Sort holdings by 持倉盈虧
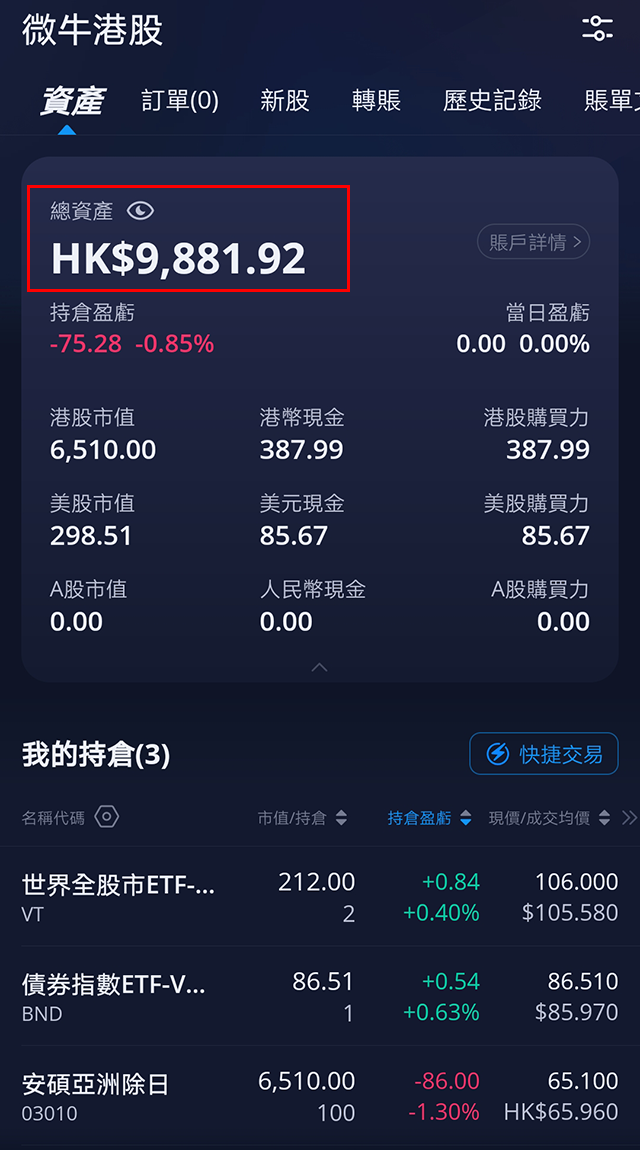 tap(429, 818)
